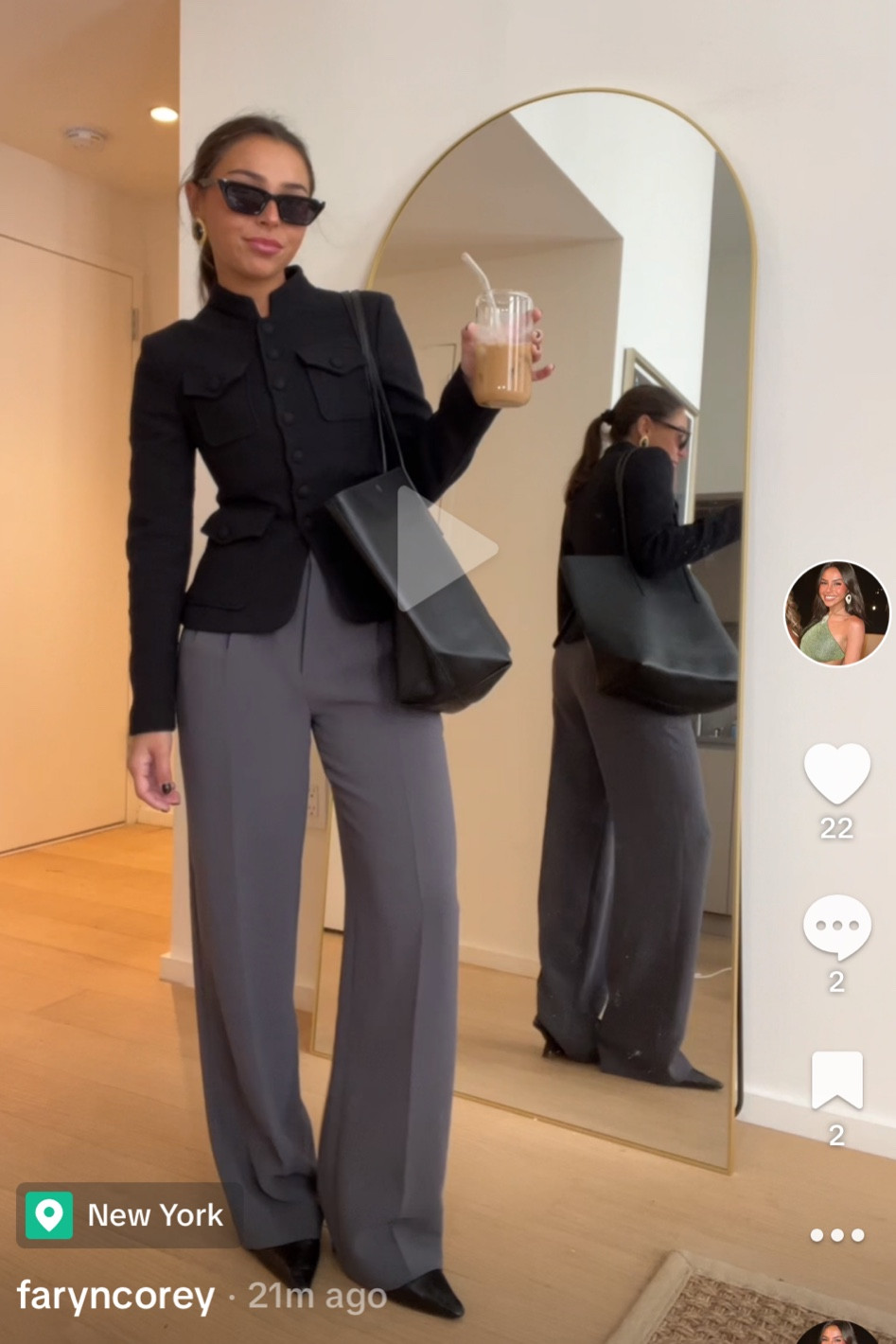The height and width of the screenshot is (1344, 896).
Task: Like this video with the heart
Action: point(836,774)
